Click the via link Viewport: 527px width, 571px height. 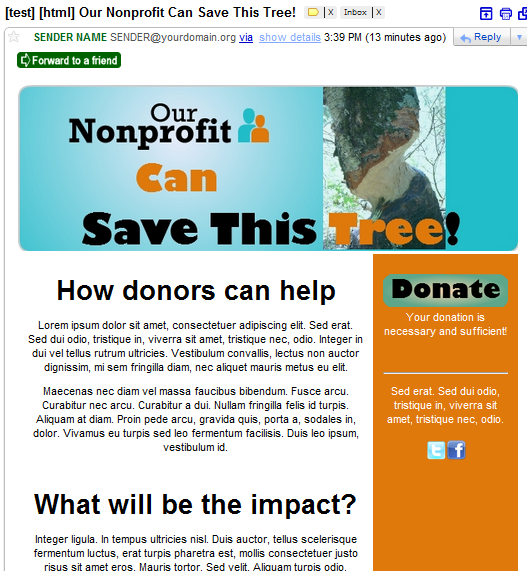(x=246, y=38)
